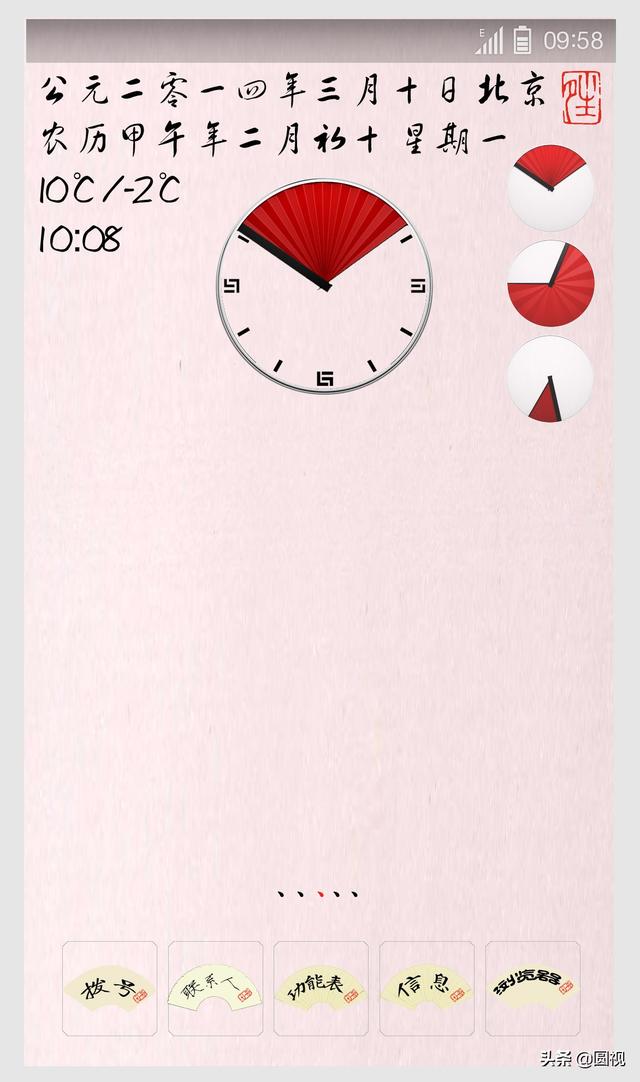Open the 信息 messages app
Screen dimensions: 640x1082
(x=427, y=988)
